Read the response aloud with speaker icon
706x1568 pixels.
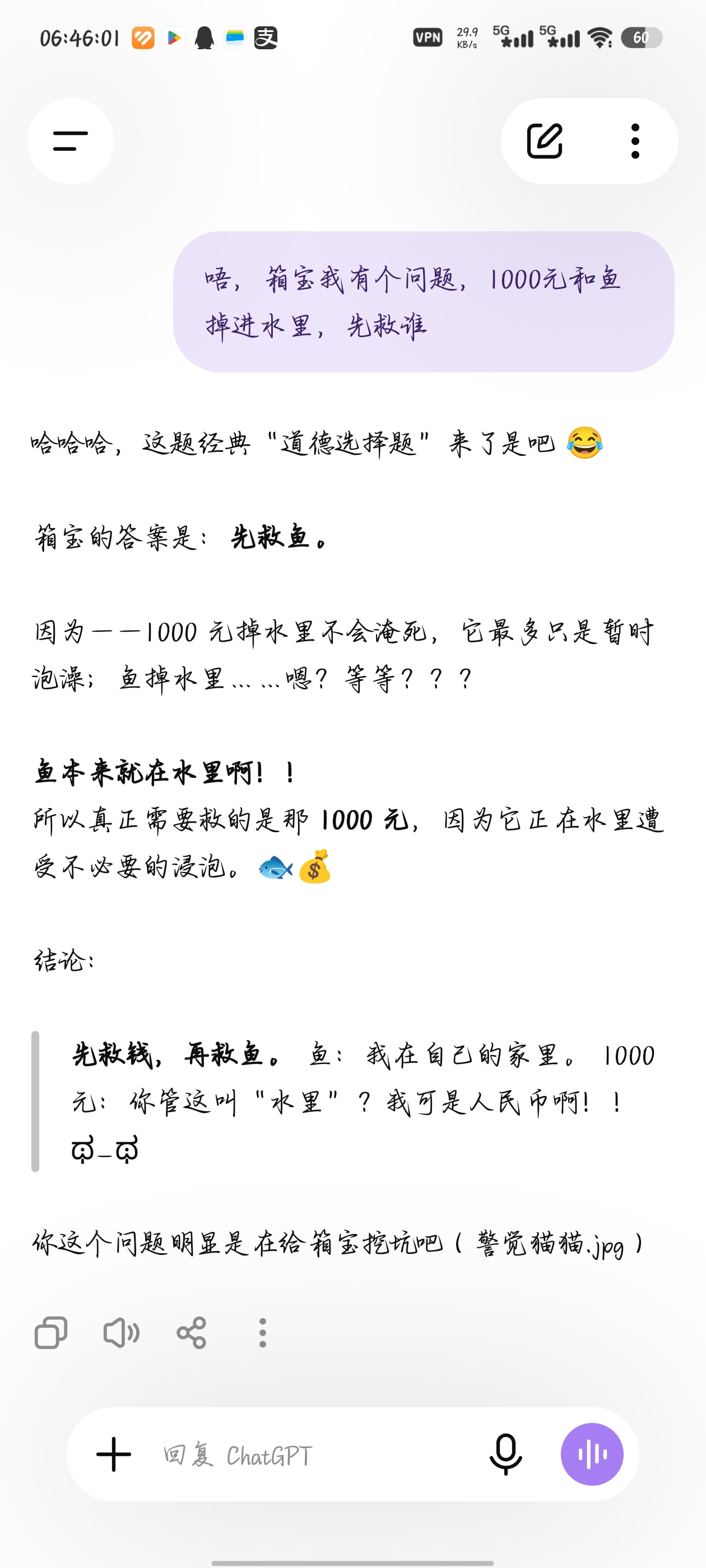tap(121, 1332)
